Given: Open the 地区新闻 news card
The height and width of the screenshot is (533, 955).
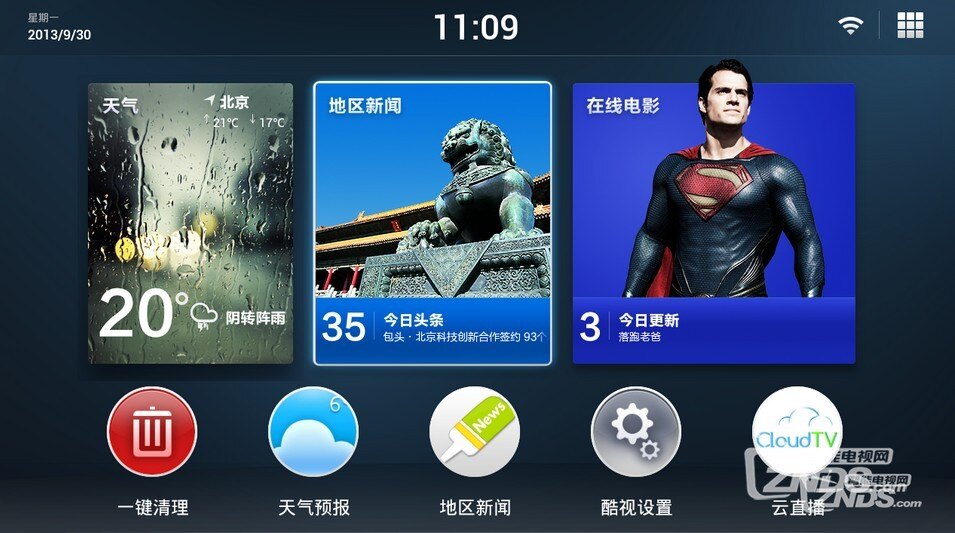Looking at the screenshot, I should coord(432,224).
